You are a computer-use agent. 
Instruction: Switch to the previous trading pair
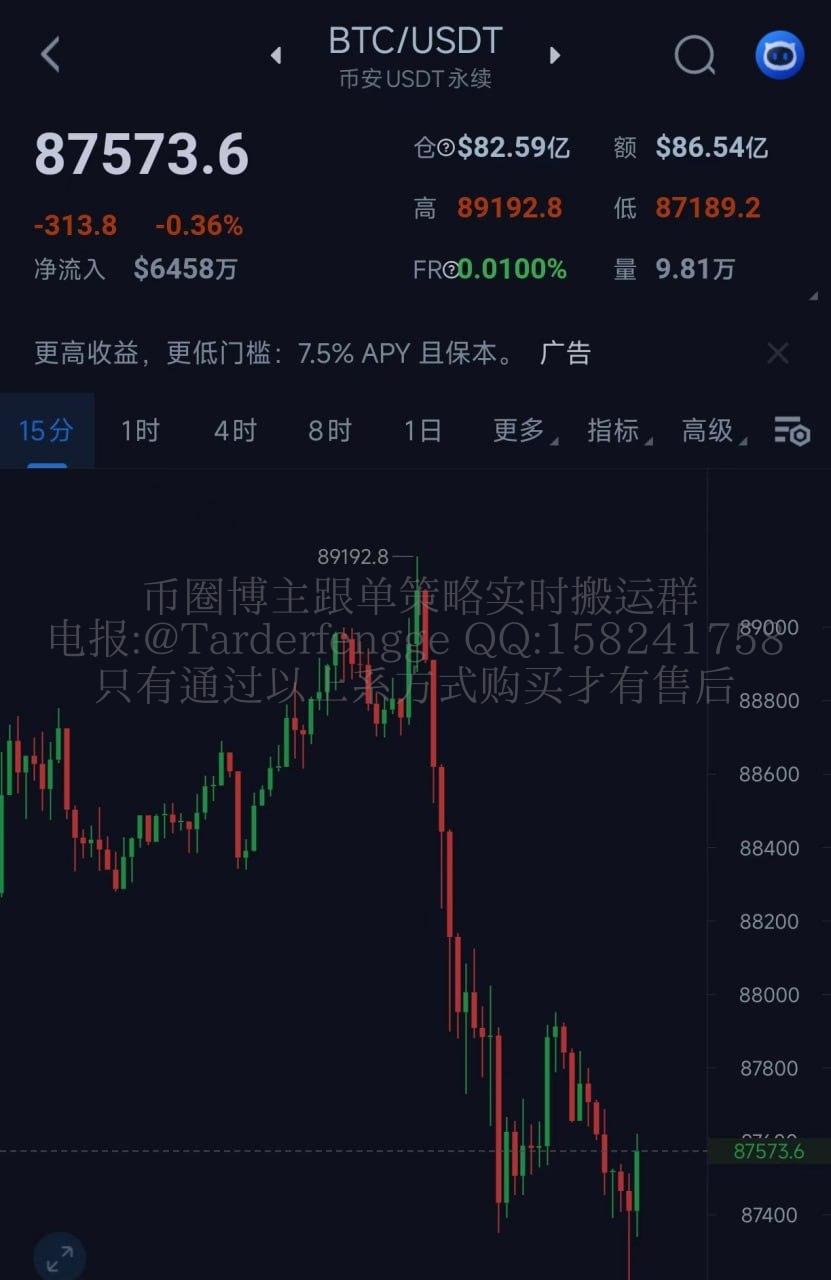276,56
